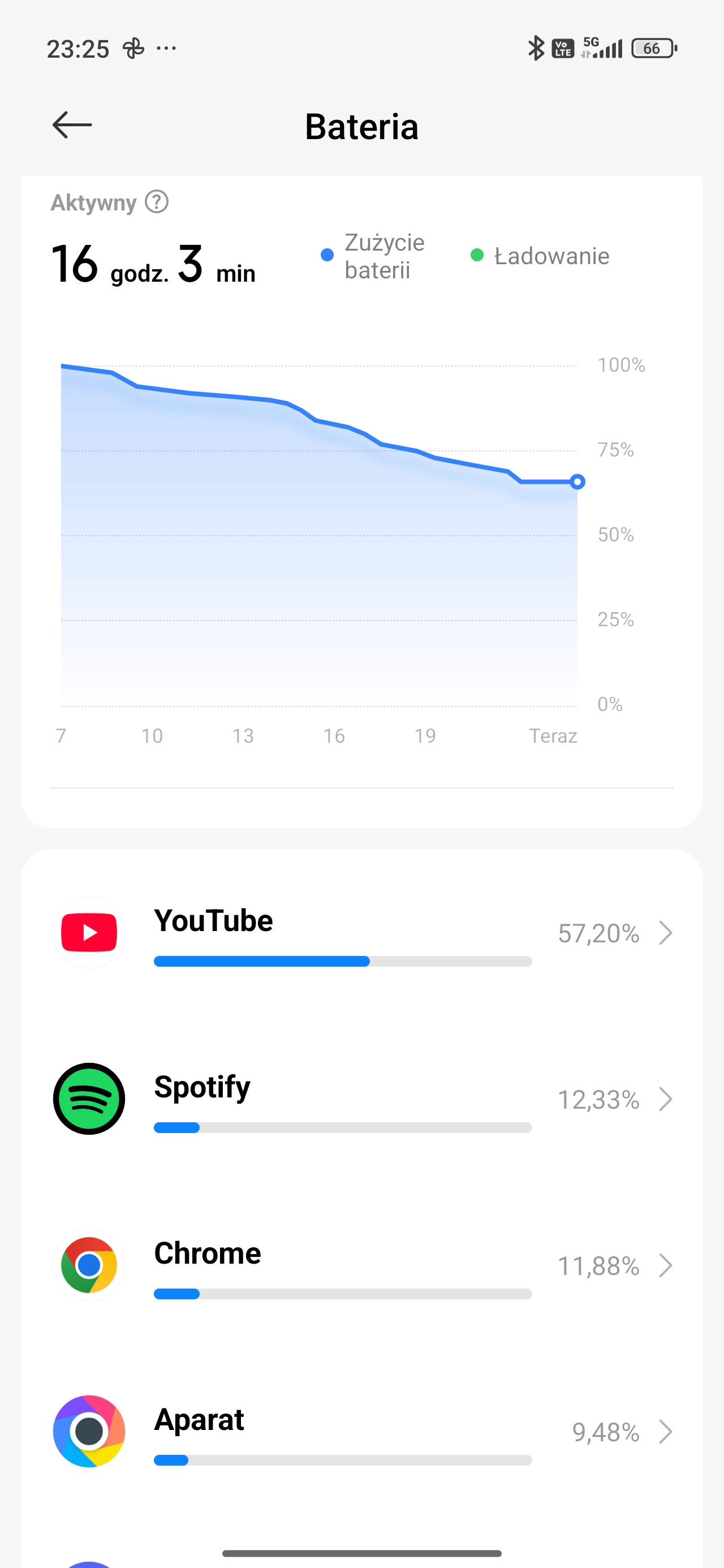Screen dimensions: 724x1568
Task: Open YouTube battery usage details
Action: pos(361,933)
